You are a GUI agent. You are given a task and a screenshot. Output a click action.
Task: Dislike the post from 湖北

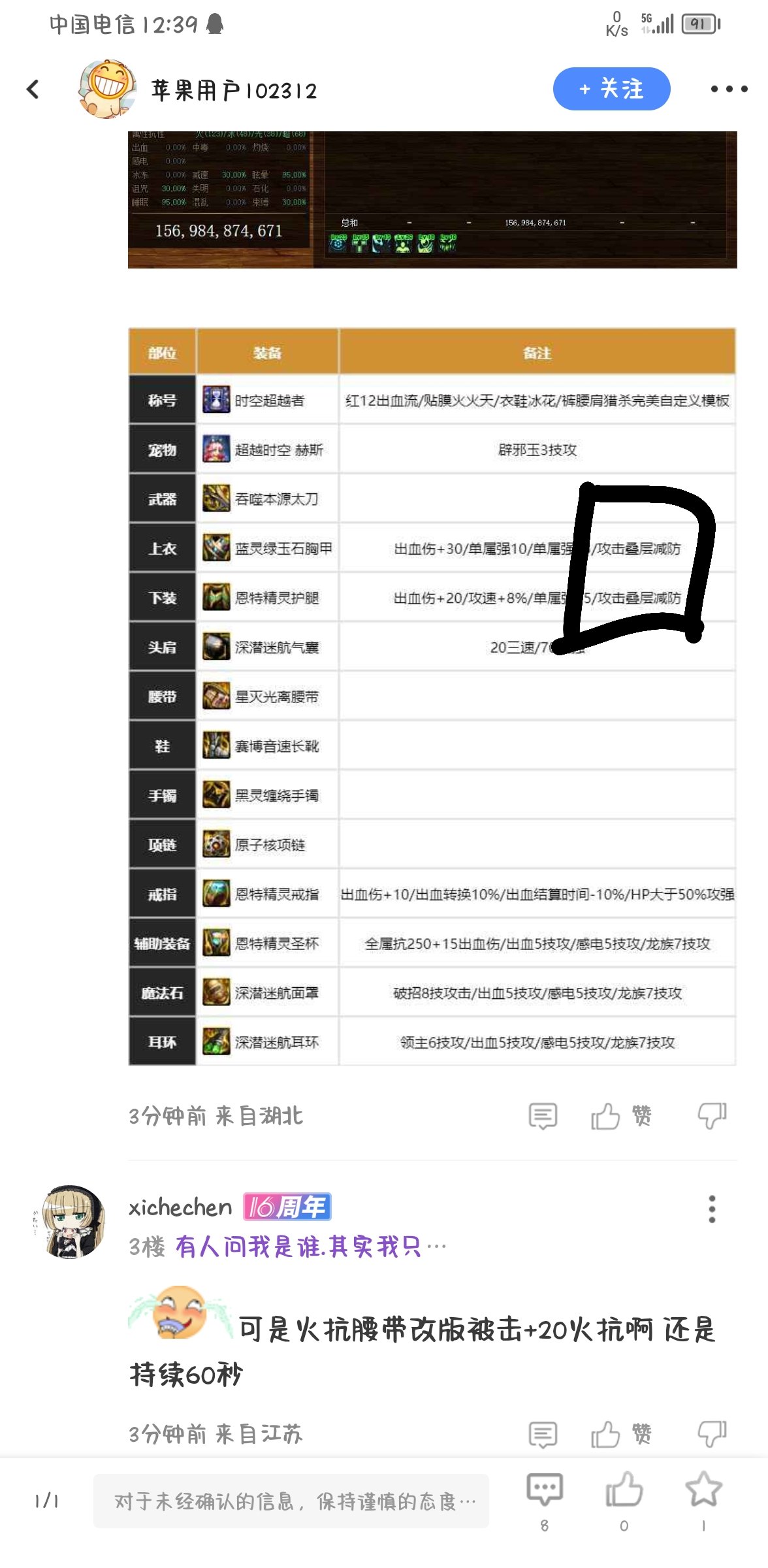pyautogui.click(x=712, y=1116)
